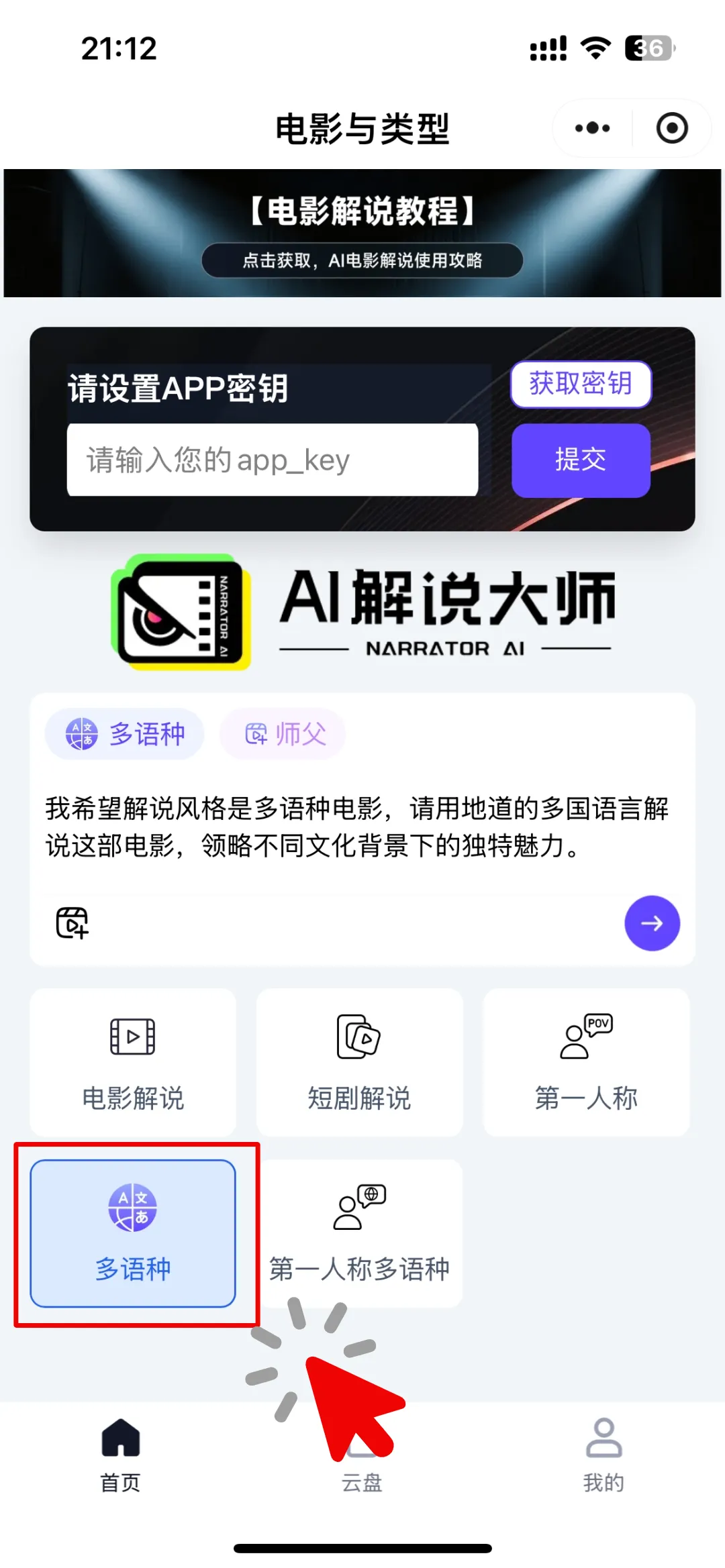Focus the app_key input field

pyautogui.click(x=273, y=460)
